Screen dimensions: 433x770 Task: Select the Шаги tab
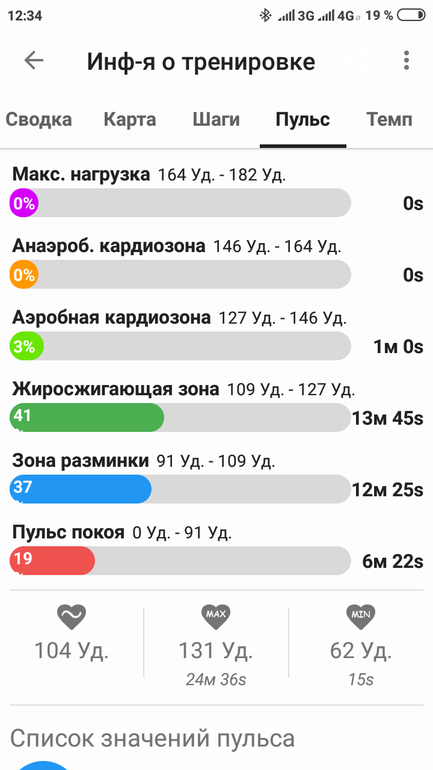[x=216, y=120]
